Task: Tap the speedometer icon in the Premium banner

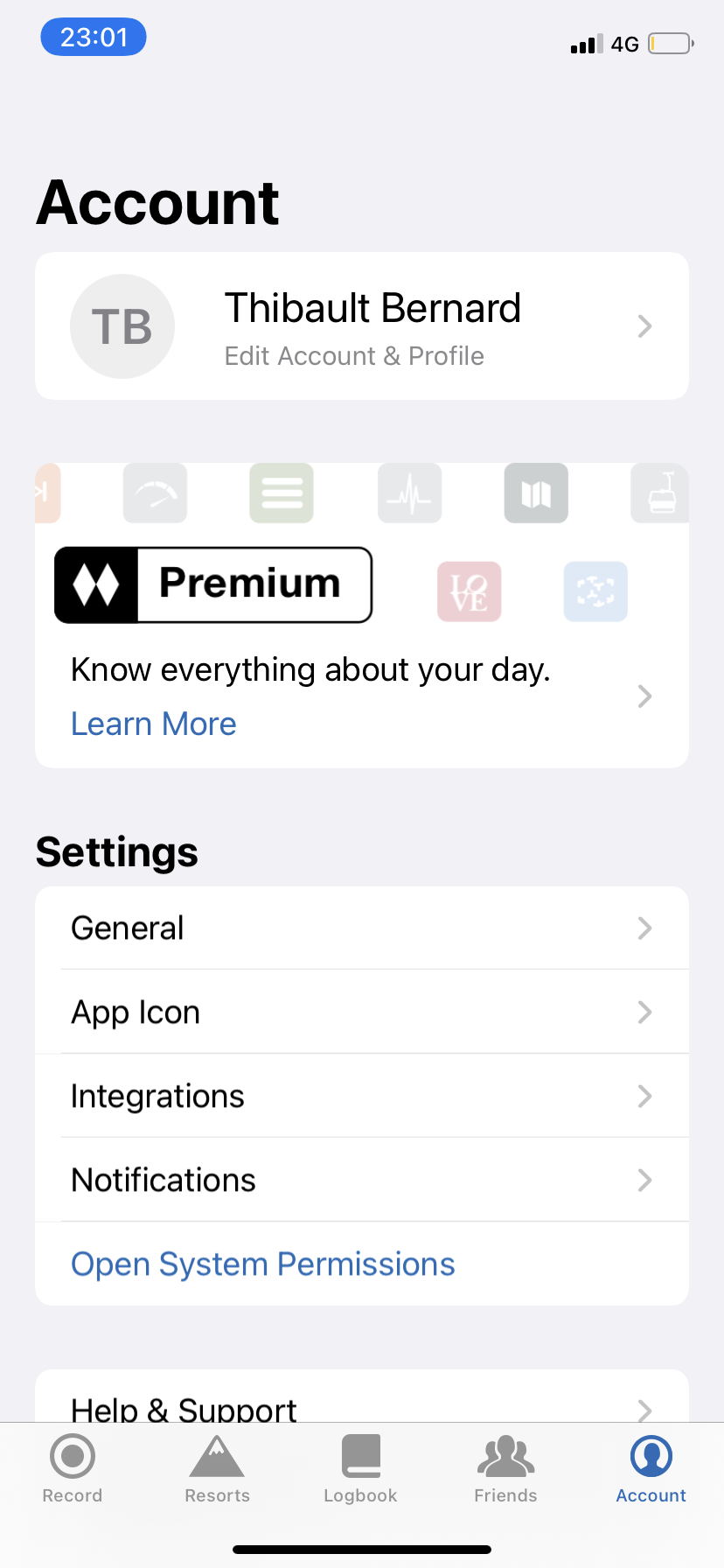Action: click(155, 493)
